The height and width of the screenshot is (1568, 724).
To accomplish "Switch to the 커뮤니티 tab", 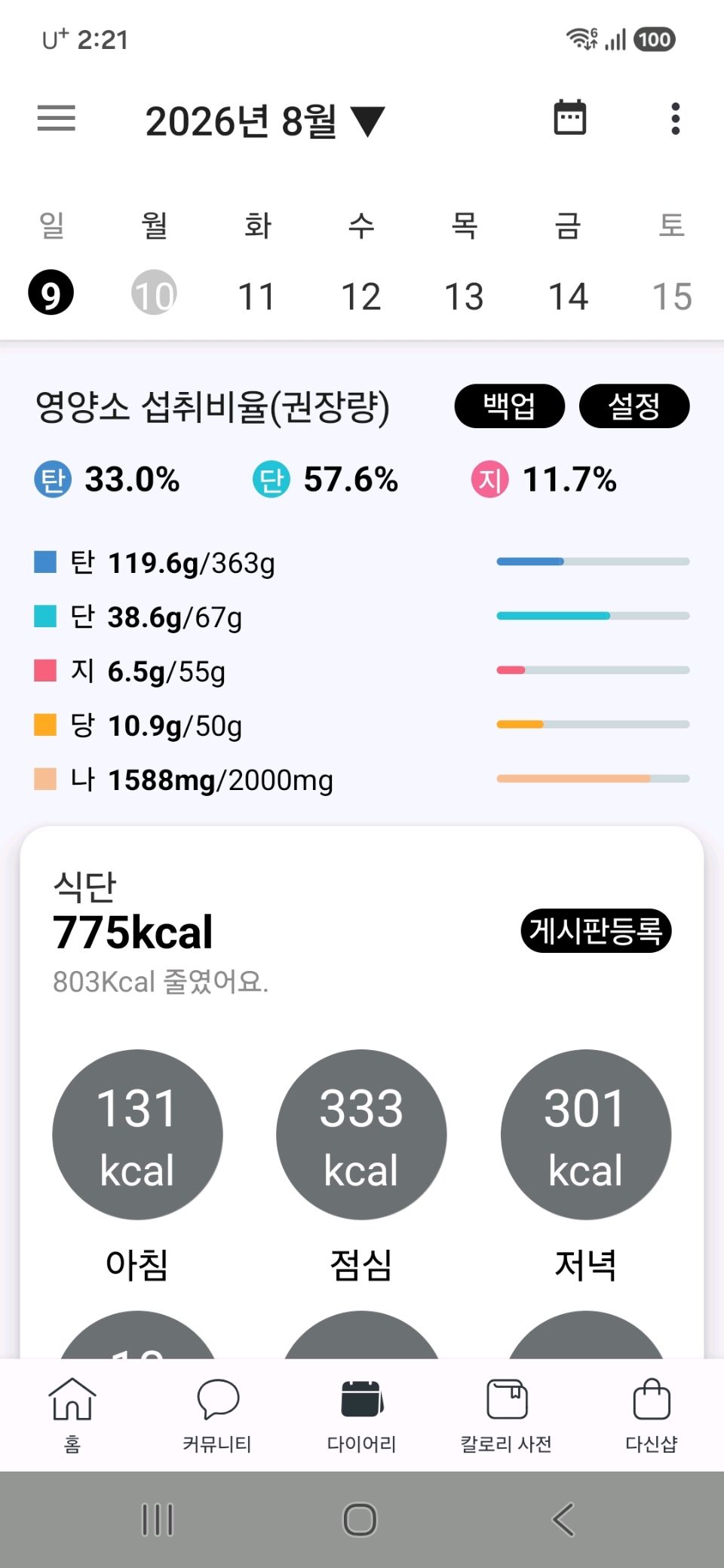I will pyautogui.click(x=217, y=1415).
